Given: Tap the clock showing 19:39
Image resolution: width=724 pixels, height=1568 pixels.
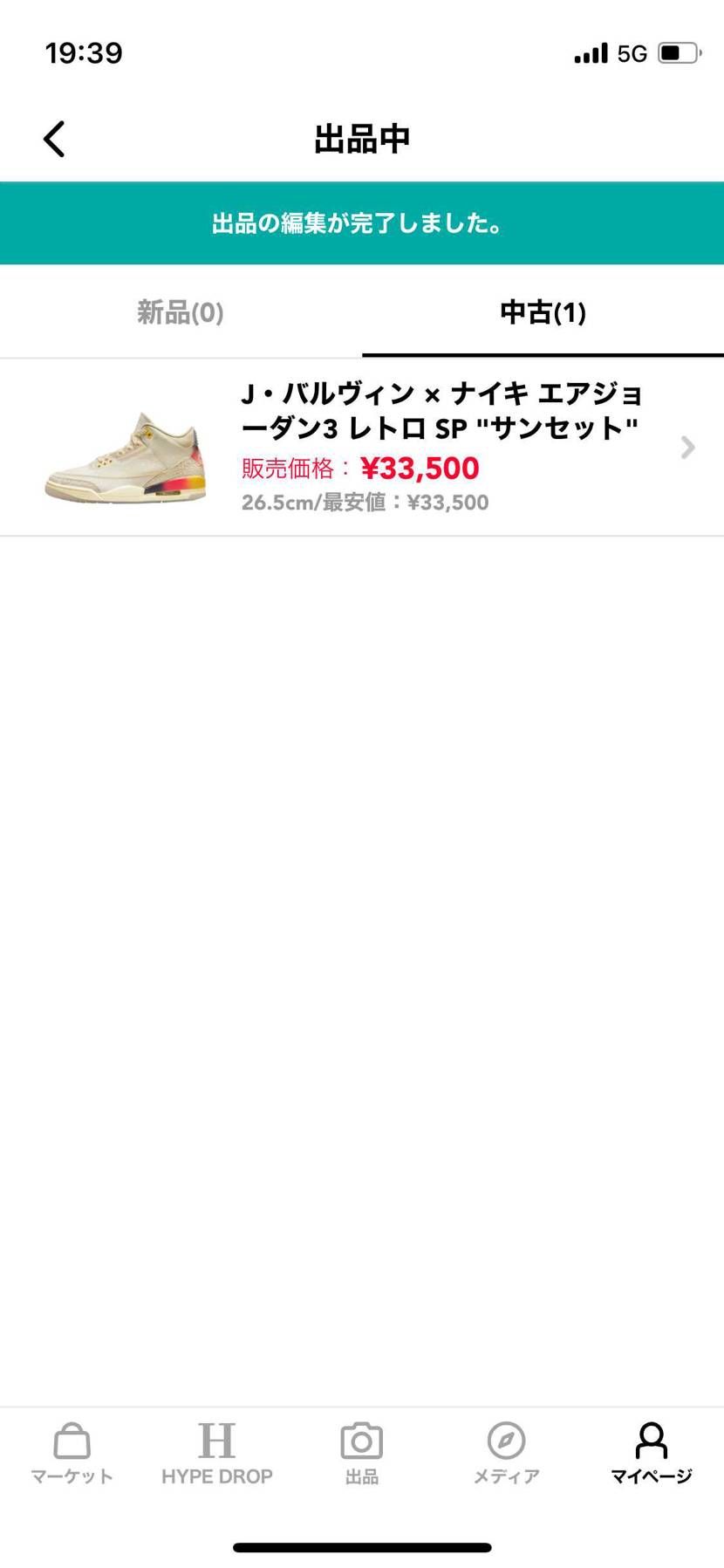Looking at the screenshot, I should [x=83, y=52].
